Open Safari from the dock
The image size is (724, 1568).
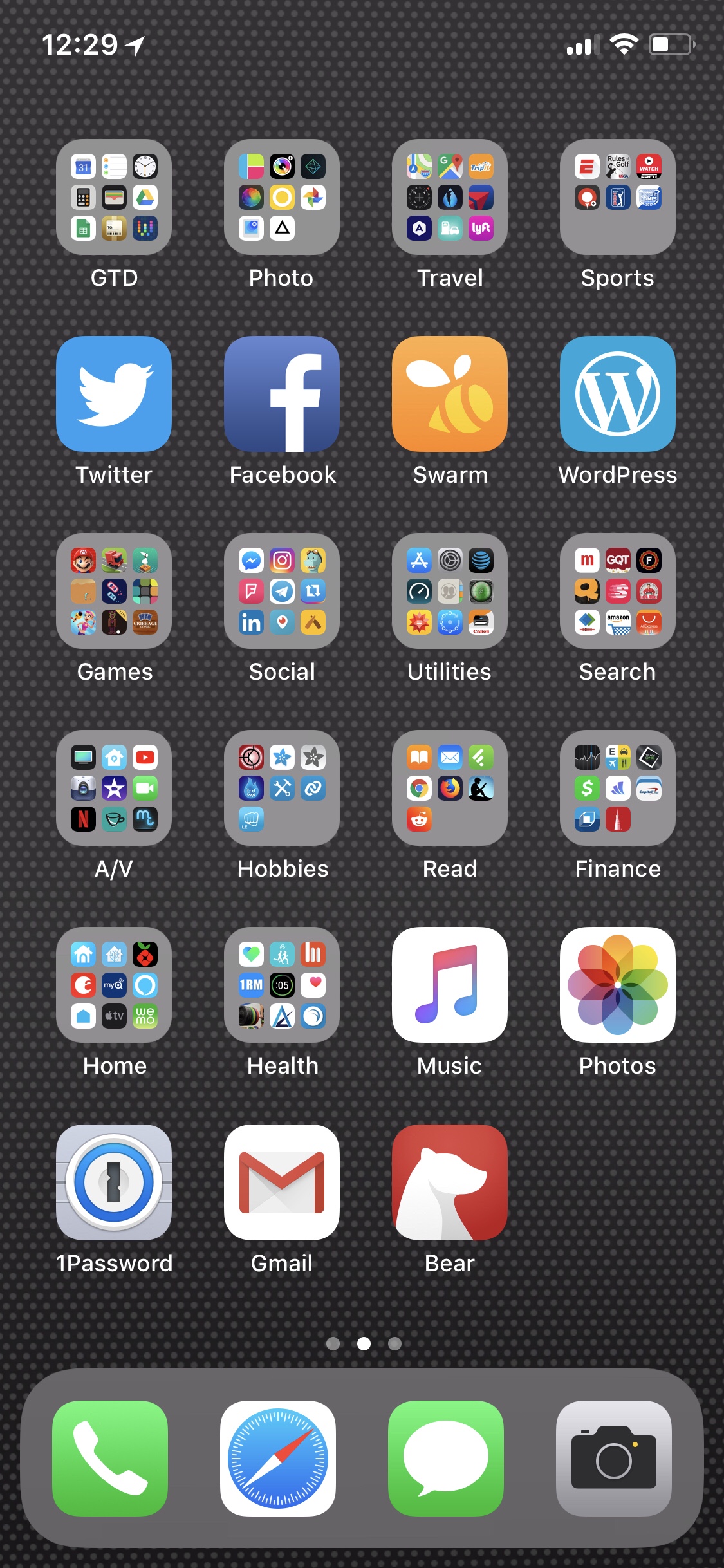(x=278, y=1459)
